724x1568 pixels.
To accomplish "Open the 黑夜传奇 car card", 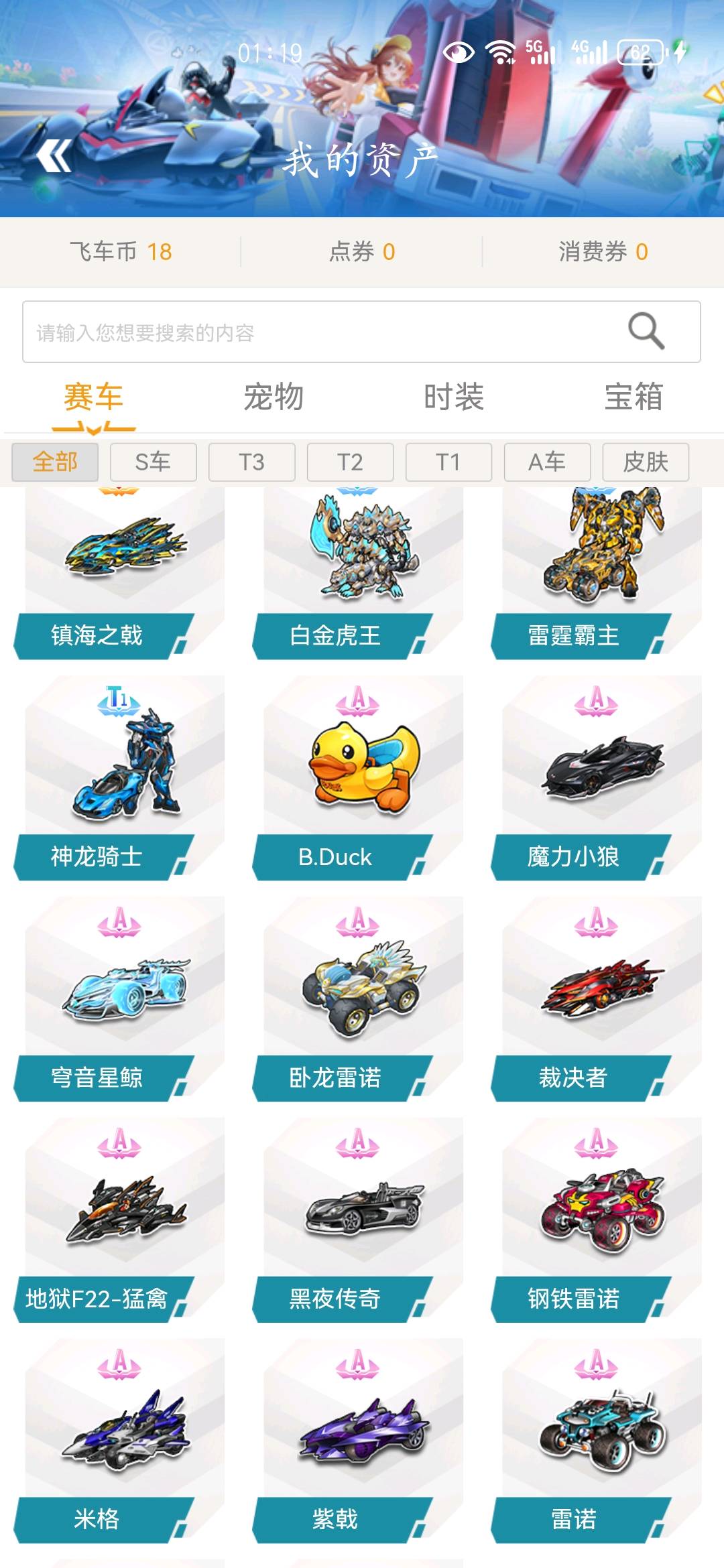I will click(x=358, y=1220).
